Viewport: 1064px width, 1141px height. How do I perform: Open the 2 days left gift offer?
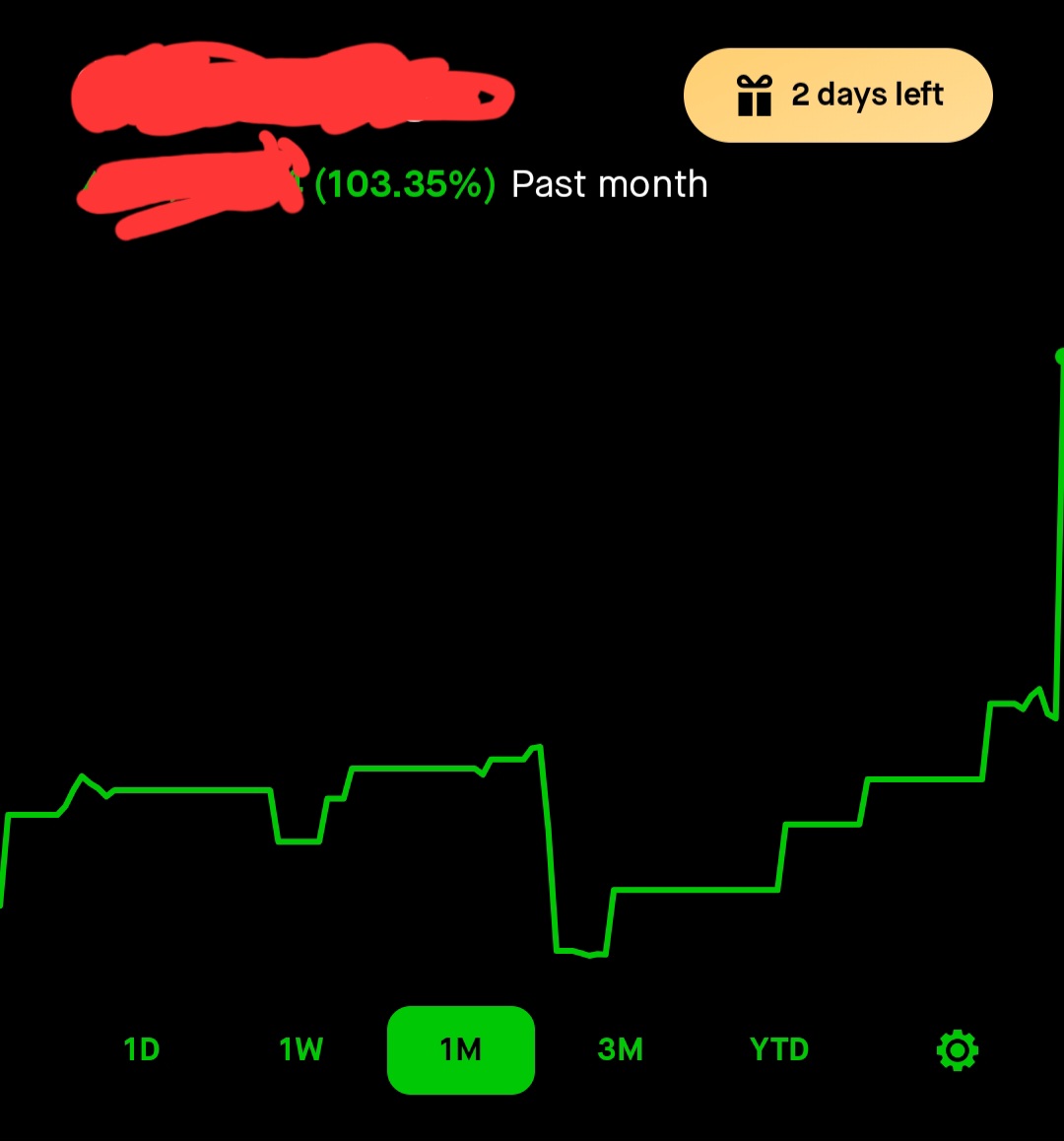(x=837, y=96)
